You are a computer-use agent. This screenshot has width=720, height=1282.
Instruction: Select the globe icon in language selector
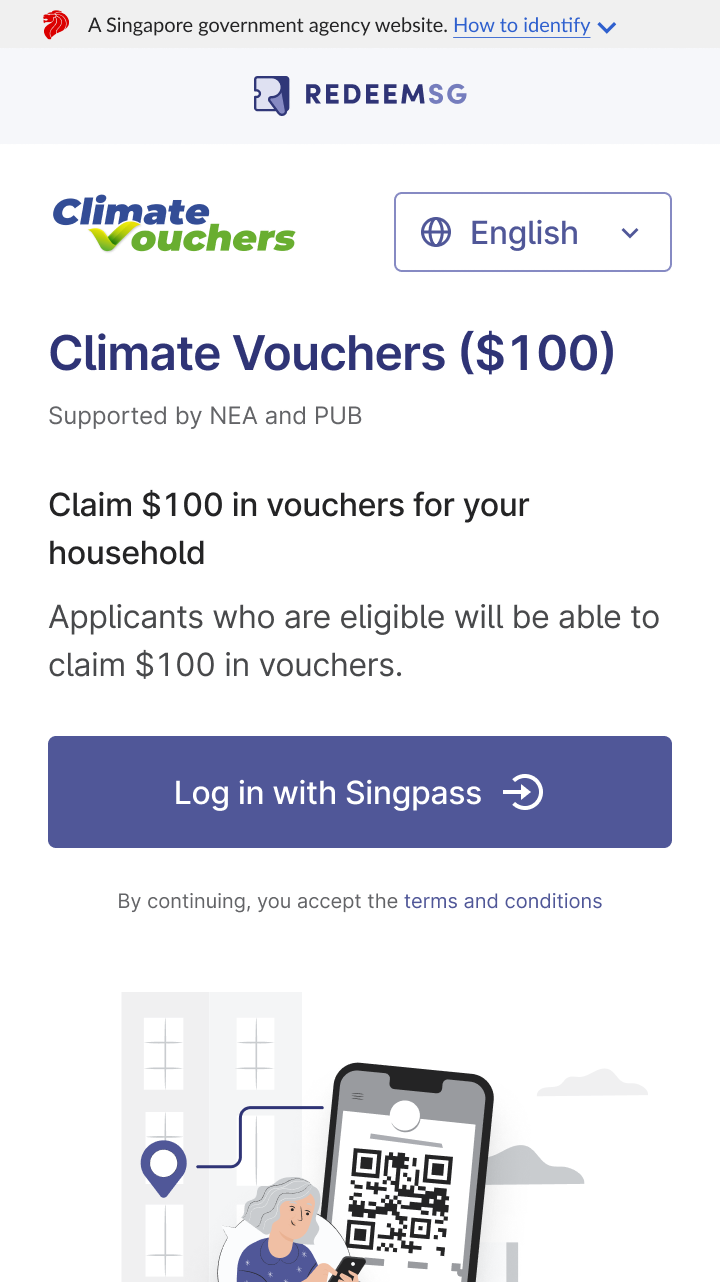[436, 232]
